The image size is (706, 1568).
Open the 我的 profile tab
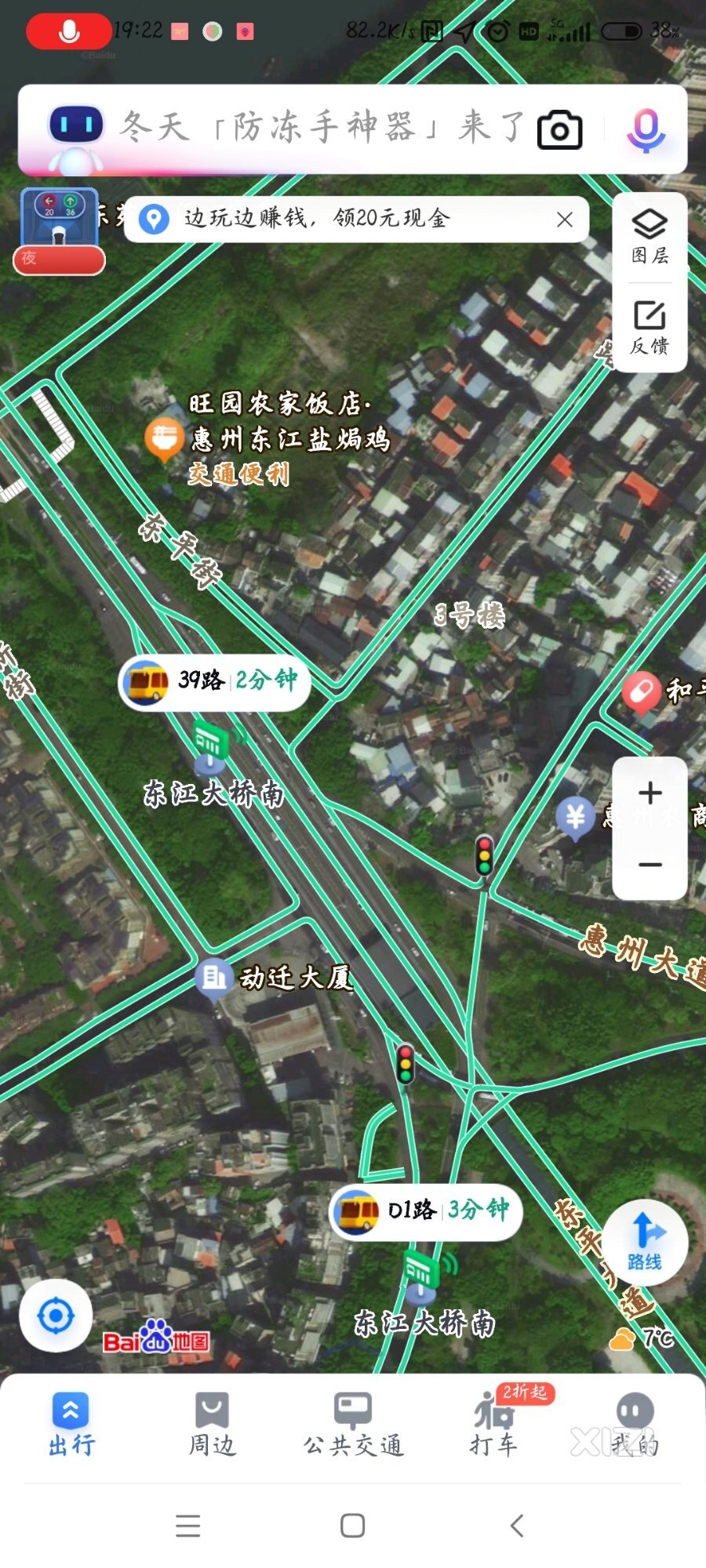(635, 1425)
